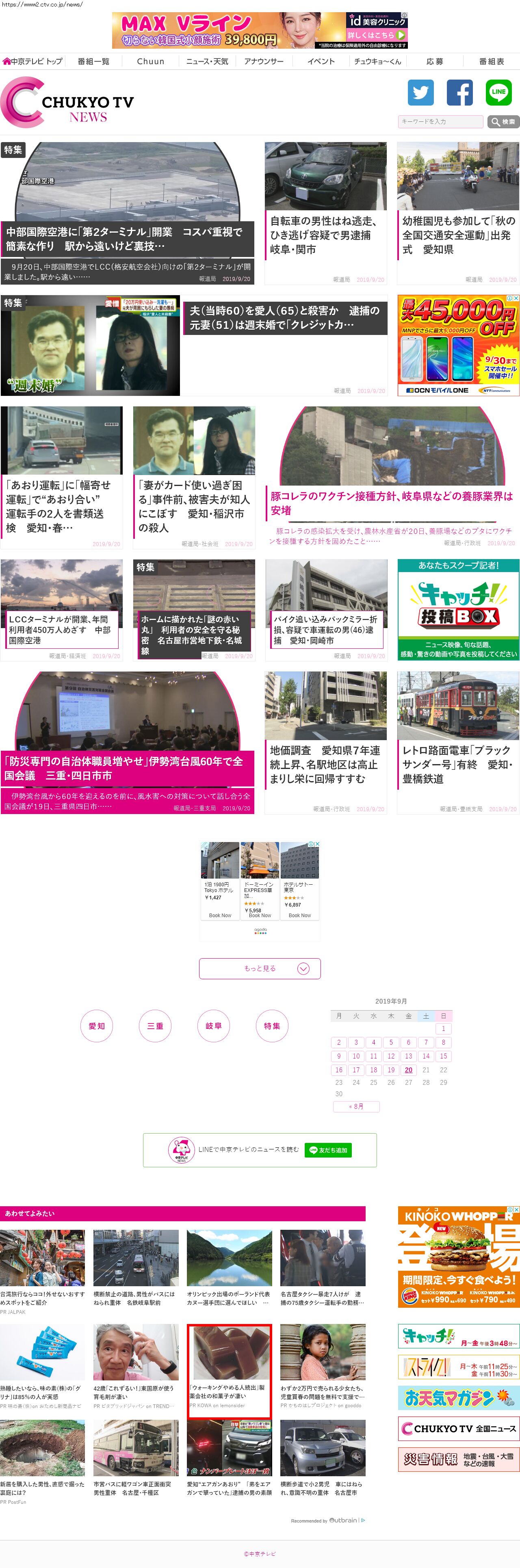Open レトロ路面電車 ブラックサンダー号 article
The width and height of the screenshot is (520, 1568).
pos(457,764)
